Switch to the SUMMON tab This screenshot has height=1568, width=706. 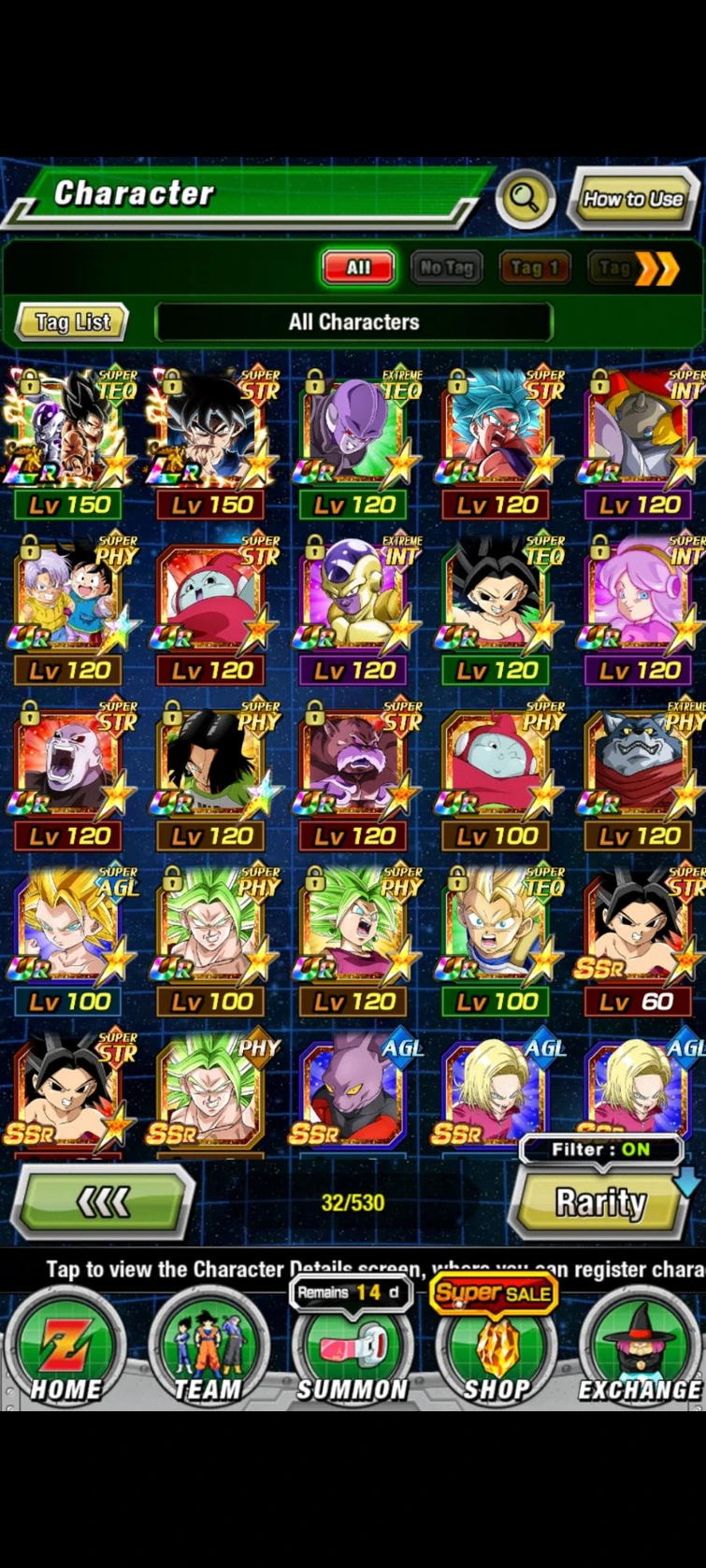click(x=352, y=1351)
